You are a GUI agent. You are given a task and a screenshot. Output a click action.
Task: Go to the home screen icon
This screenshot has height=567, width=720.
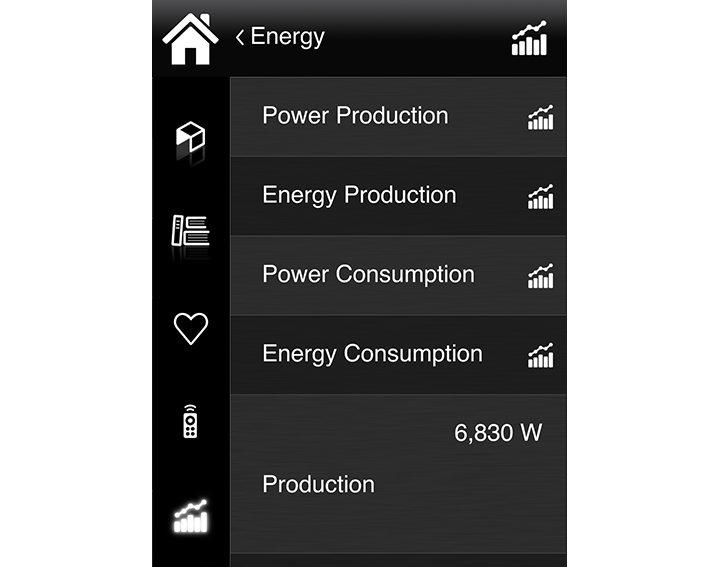pyautogui.click(x=190, y=39)
